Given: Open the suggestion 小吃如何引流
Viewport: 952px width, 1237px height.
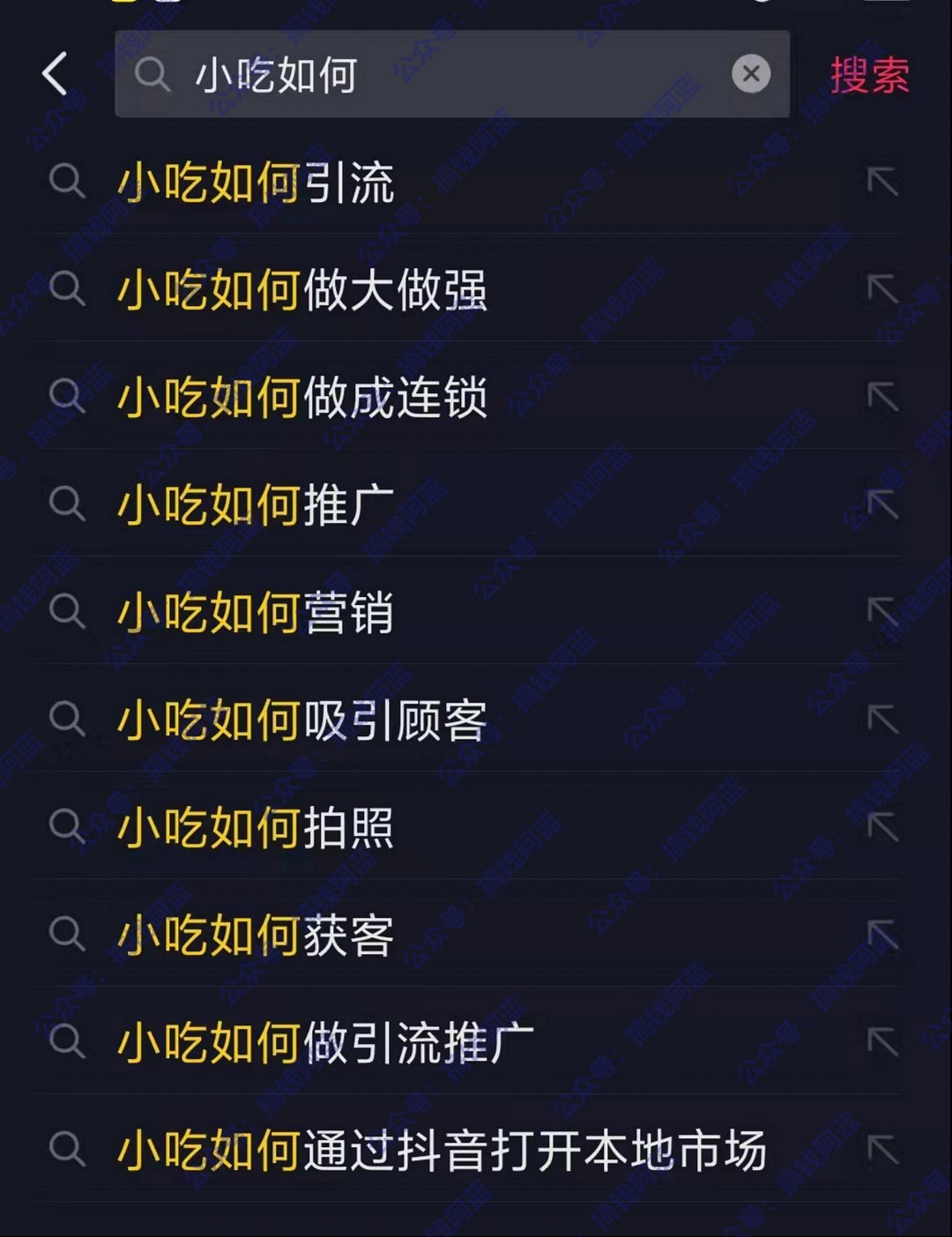Looking at the screenshot, I should point(256,183).
